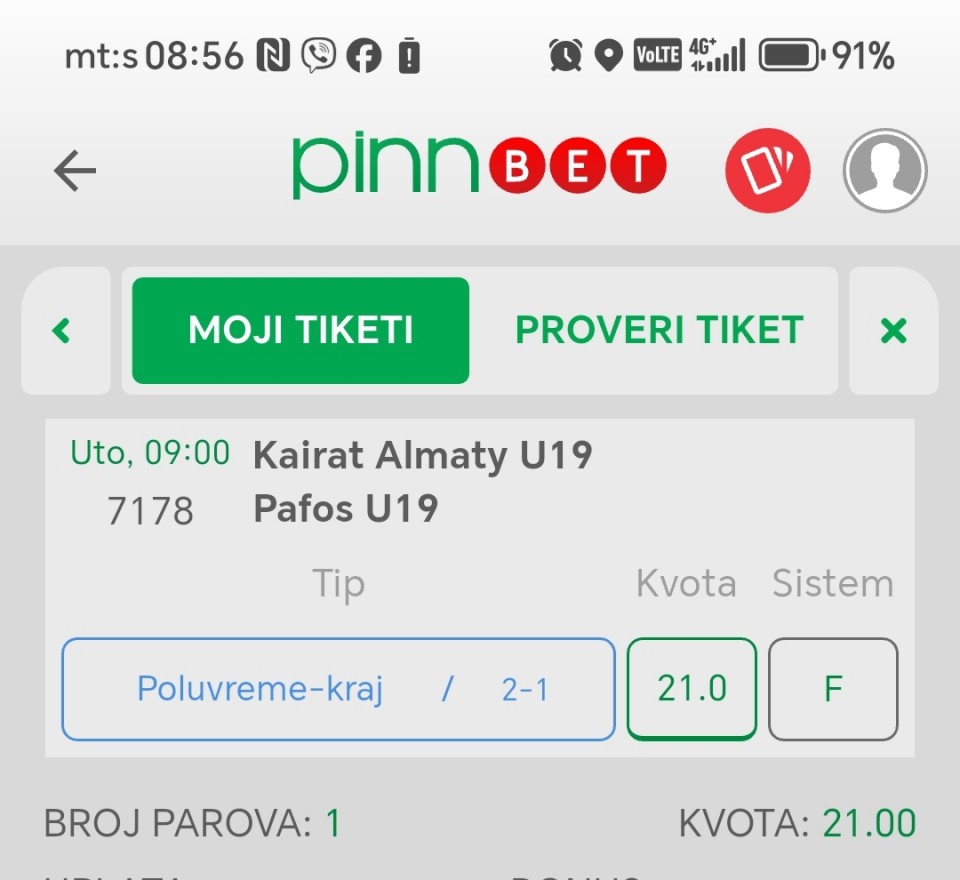
Task: Open the user profile avatar
Action: [885, 171]
